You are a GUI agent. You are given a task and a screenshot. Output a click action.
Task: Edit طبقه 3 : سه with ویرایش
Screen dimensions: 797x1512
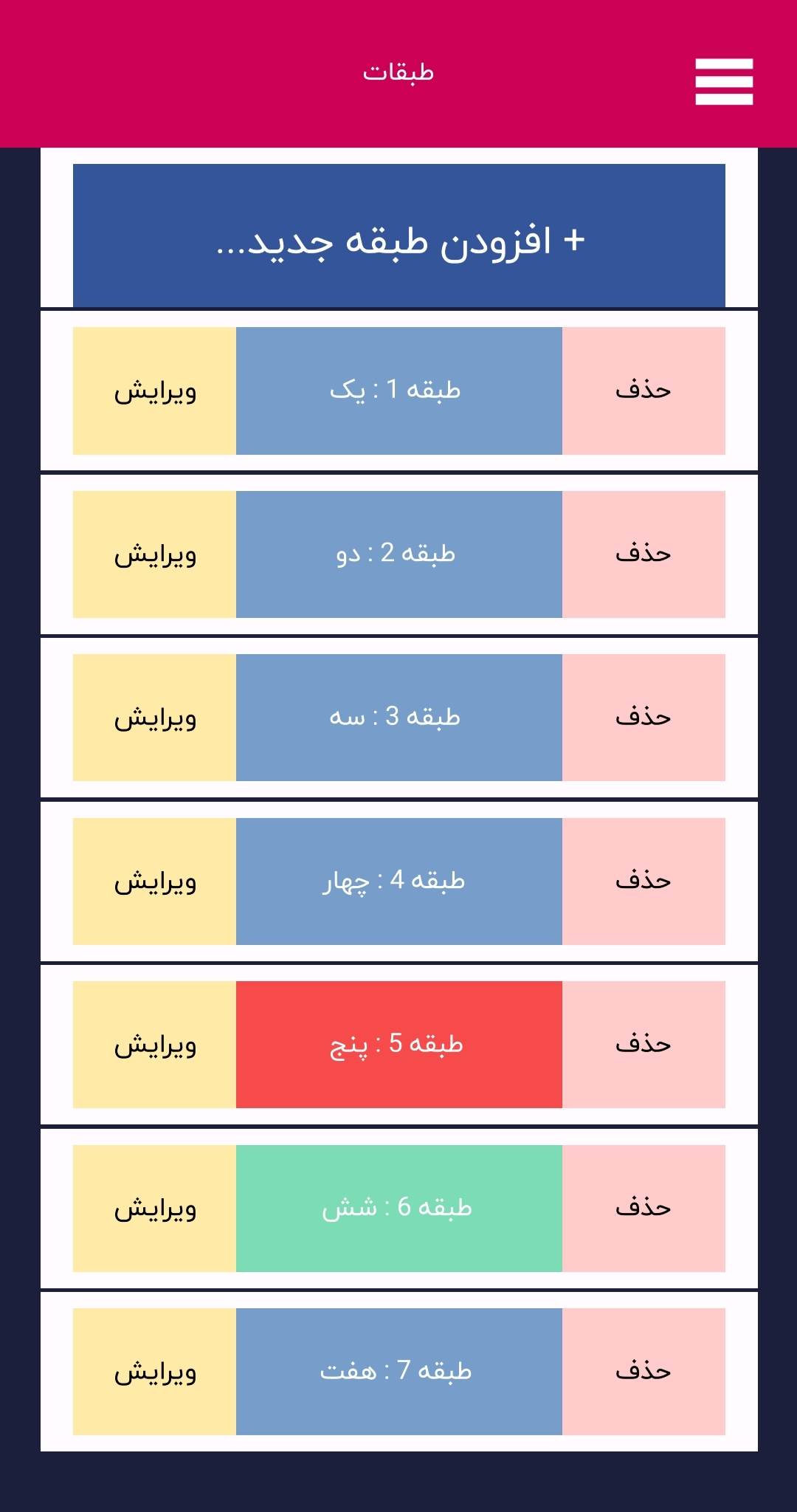click(x=154, y=718)
